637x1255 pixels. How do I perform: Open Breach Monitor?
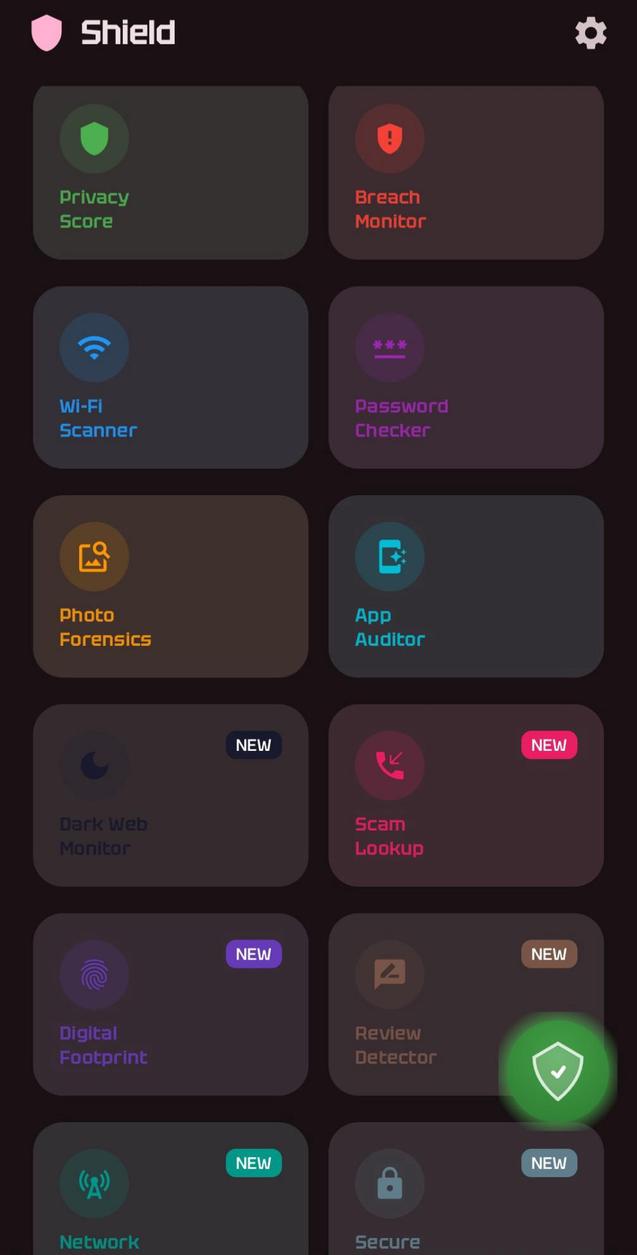465,172
